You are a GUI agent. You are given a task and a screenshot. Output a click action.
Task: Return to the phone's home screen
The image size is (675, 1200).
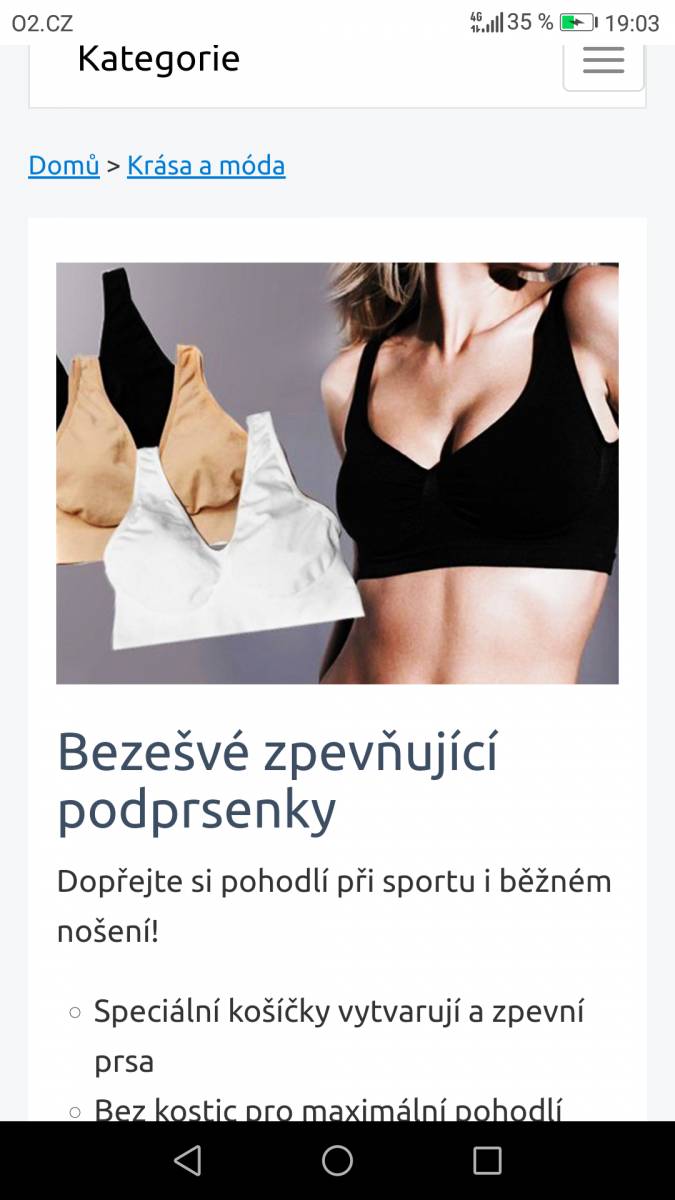(x=337, y=1160)
